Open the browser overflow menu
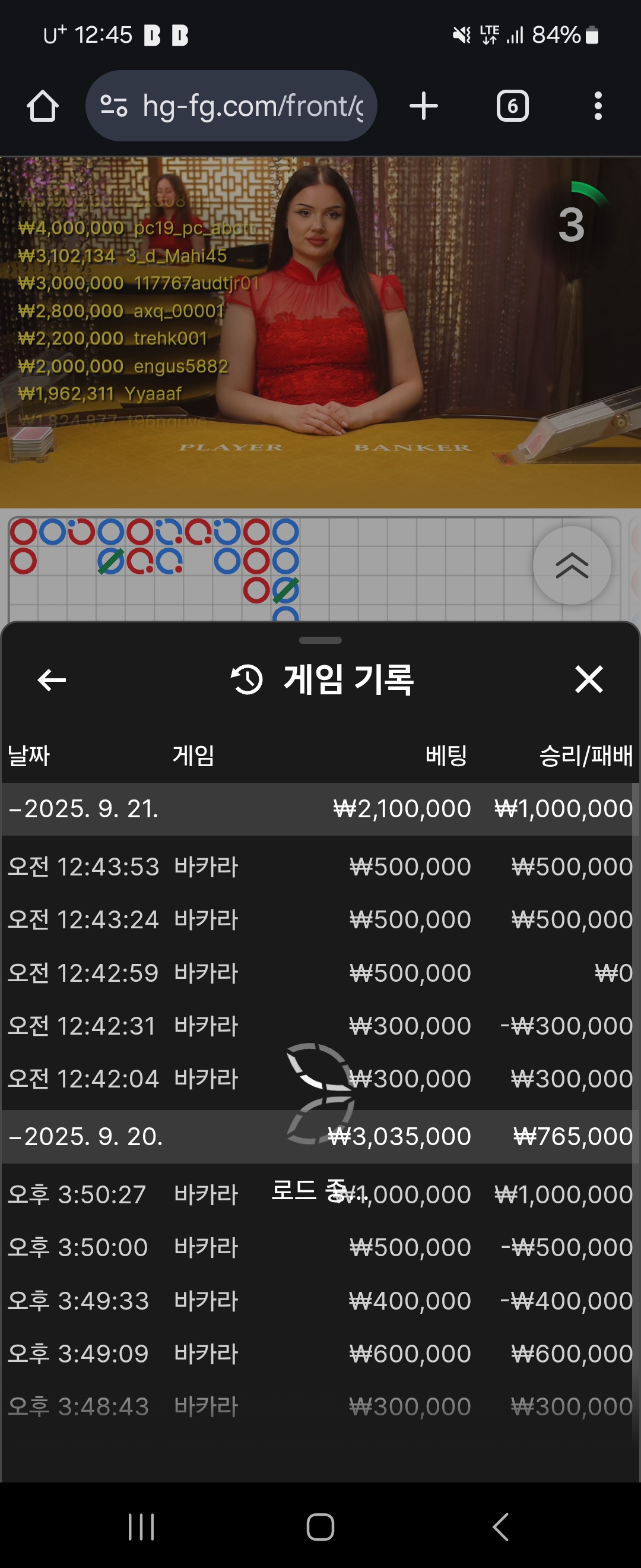This screenshot has height=1568, width=641. (x=598, y=106)
